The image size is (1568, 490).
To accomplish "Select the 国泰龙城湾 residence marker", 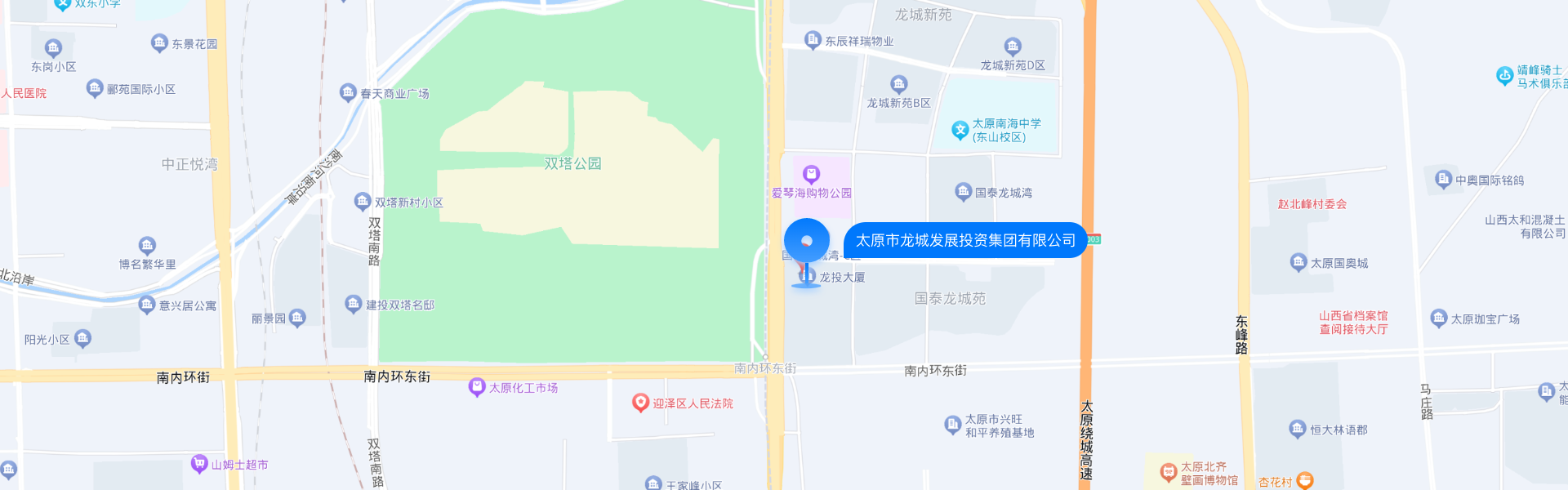I will [x=963, y=192].
